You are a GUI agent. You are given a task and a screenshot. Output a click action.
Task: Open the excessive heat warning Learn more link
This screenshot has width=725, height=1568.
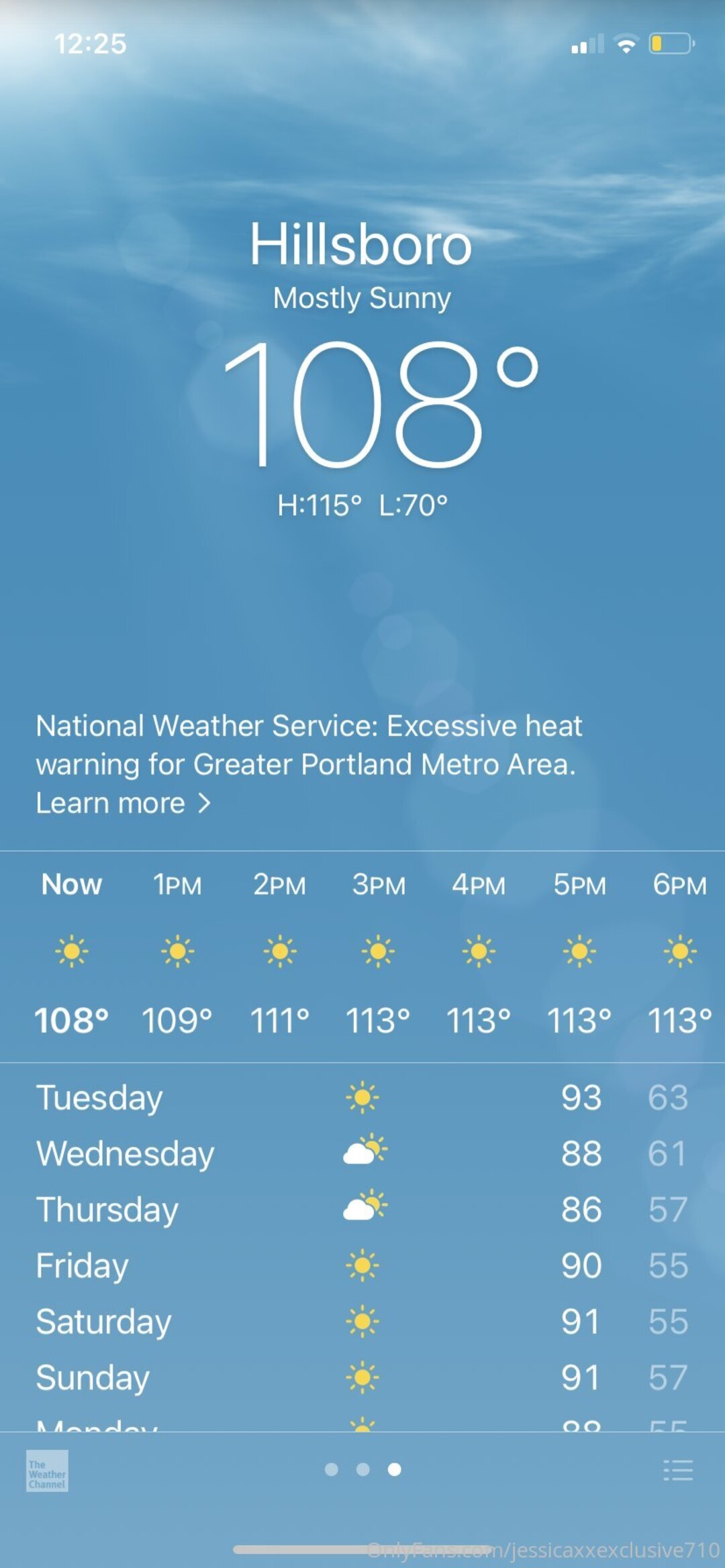pyautogui.click(x=124, y=803)
